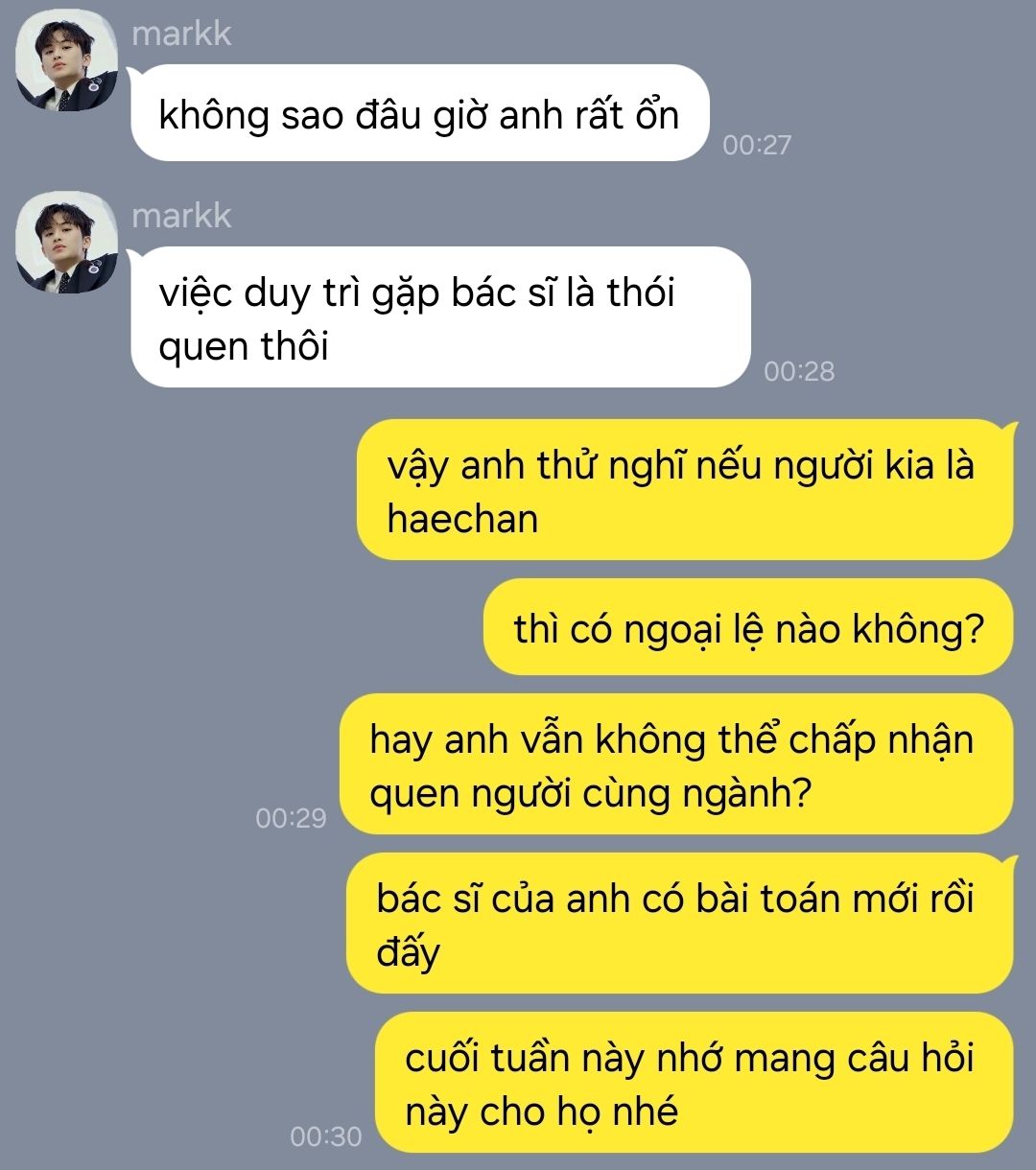Open markk's avatar beside "việc duy trì" message
This screenshot has width=1036, height=1170.
click(x=67, y=243)
